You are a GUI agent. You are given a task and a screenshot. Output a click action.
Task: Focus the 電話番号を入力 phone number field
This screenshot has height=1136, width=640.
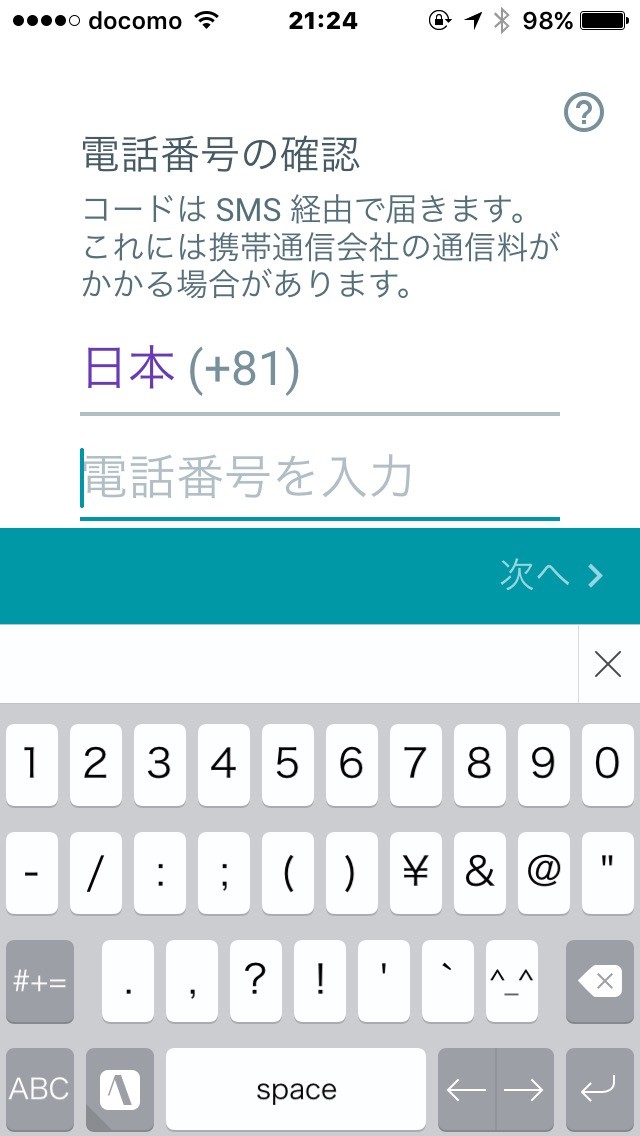click(x=320, y=479)
